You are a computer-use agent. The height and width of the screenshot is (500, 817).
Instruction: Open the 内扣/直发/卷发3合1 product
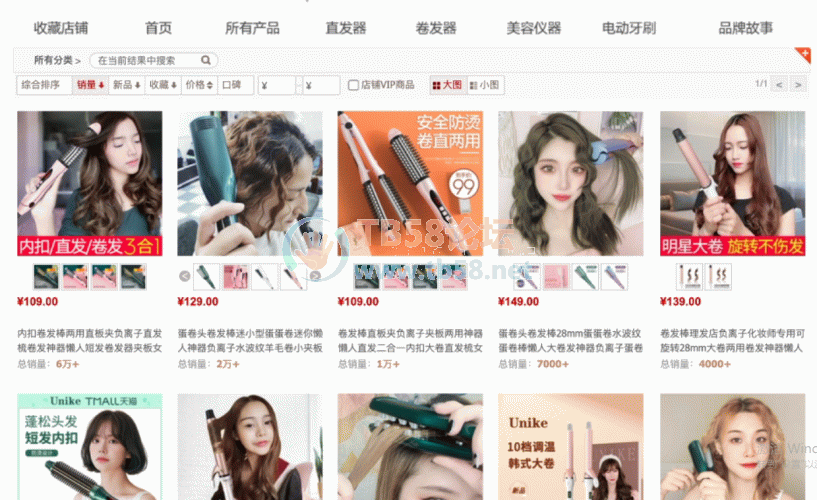(x=89, y=183)
